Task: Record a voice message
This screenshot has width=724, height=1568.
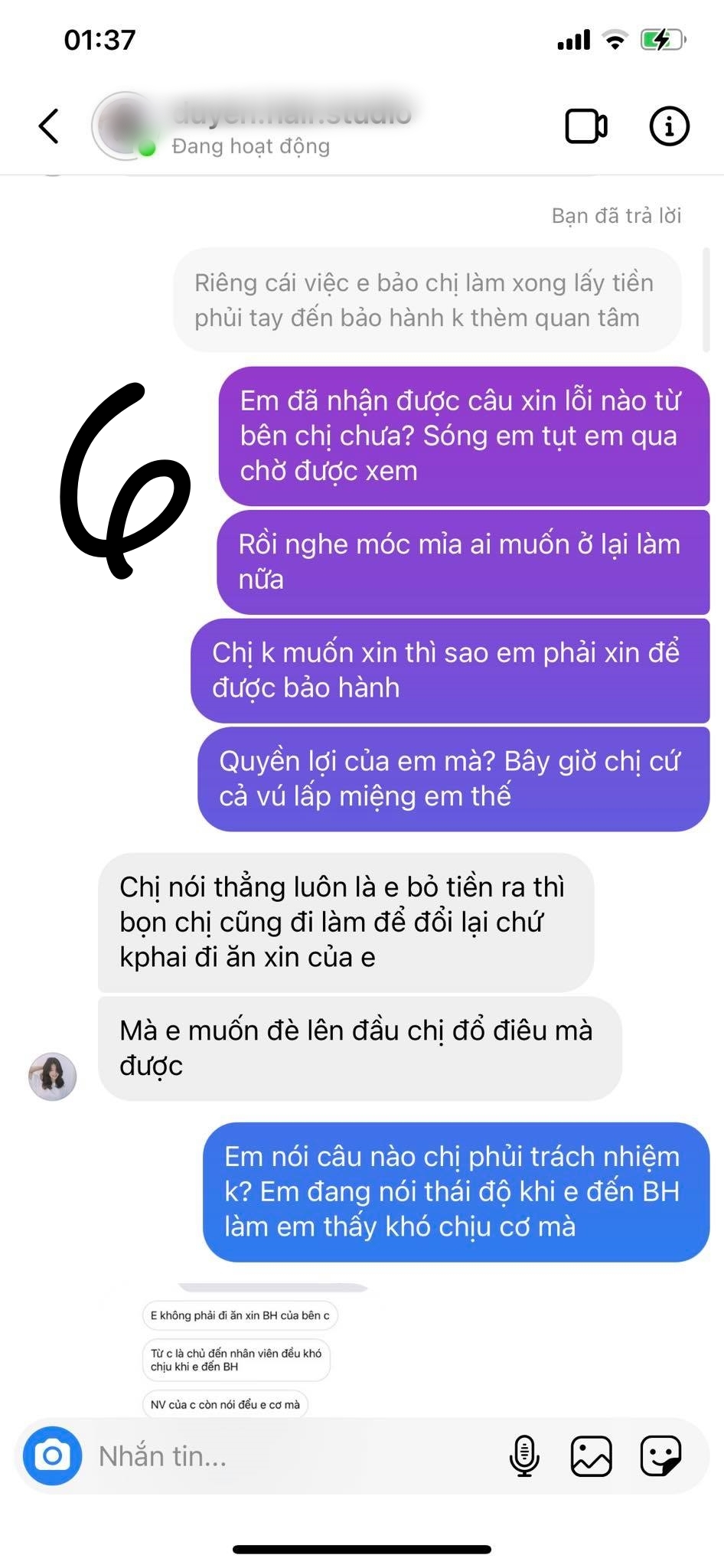Action: 524,1455
